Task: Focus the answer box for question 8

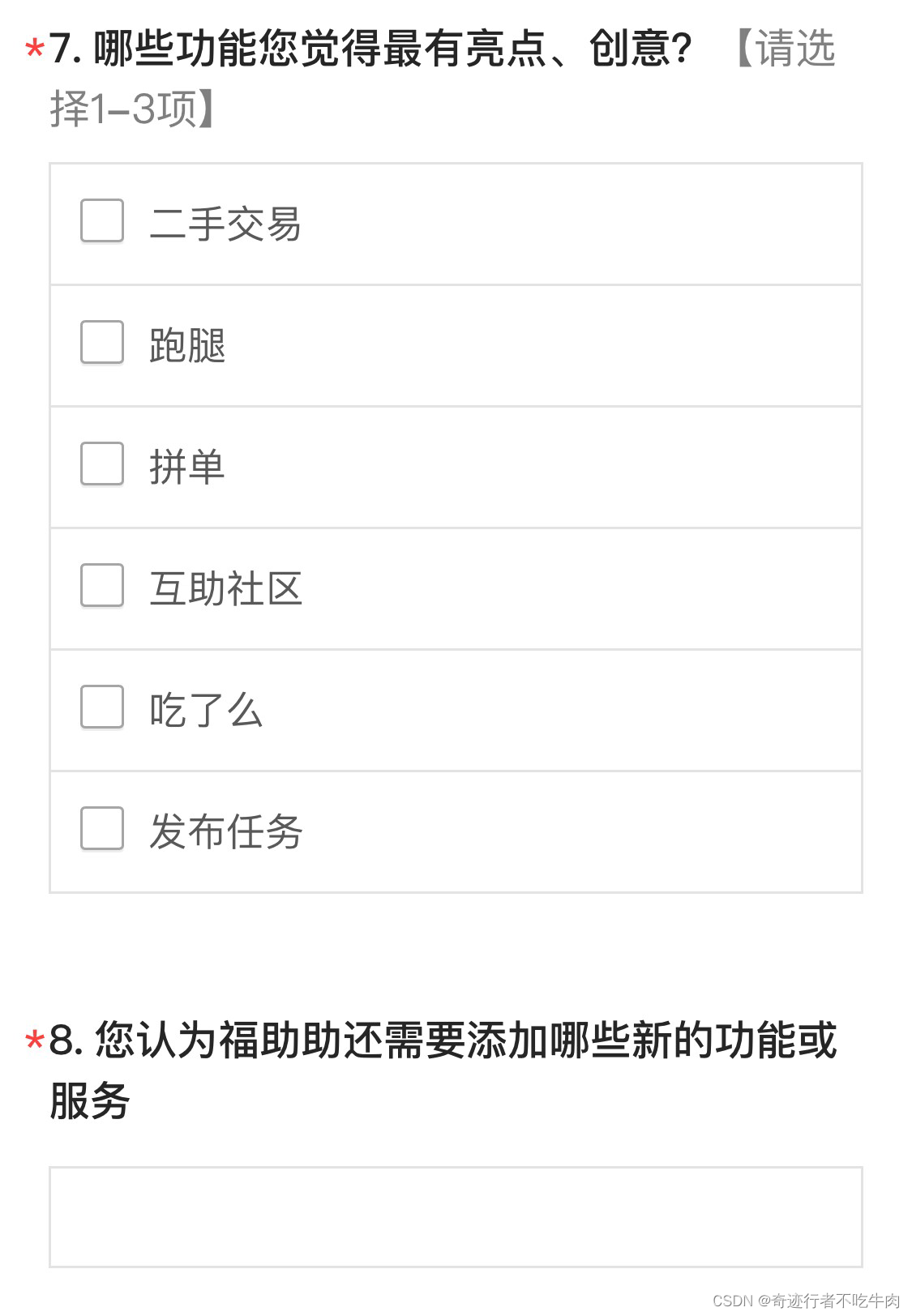Action: tap(456, 1217)
